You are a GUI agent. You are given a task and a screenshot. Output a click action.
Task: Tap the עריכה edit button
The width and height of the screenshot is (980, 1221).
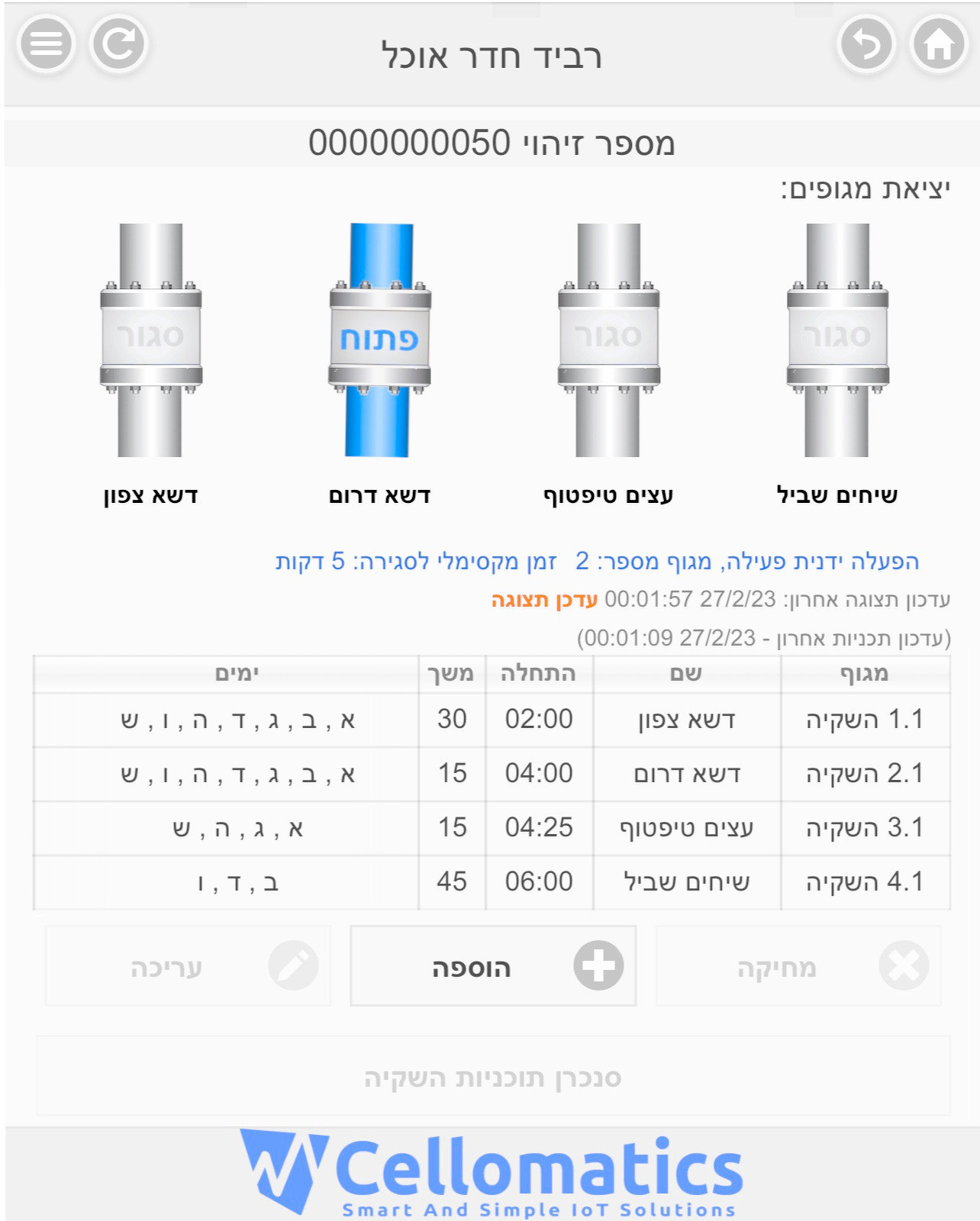pyautogui.click(x=188, y=966)
